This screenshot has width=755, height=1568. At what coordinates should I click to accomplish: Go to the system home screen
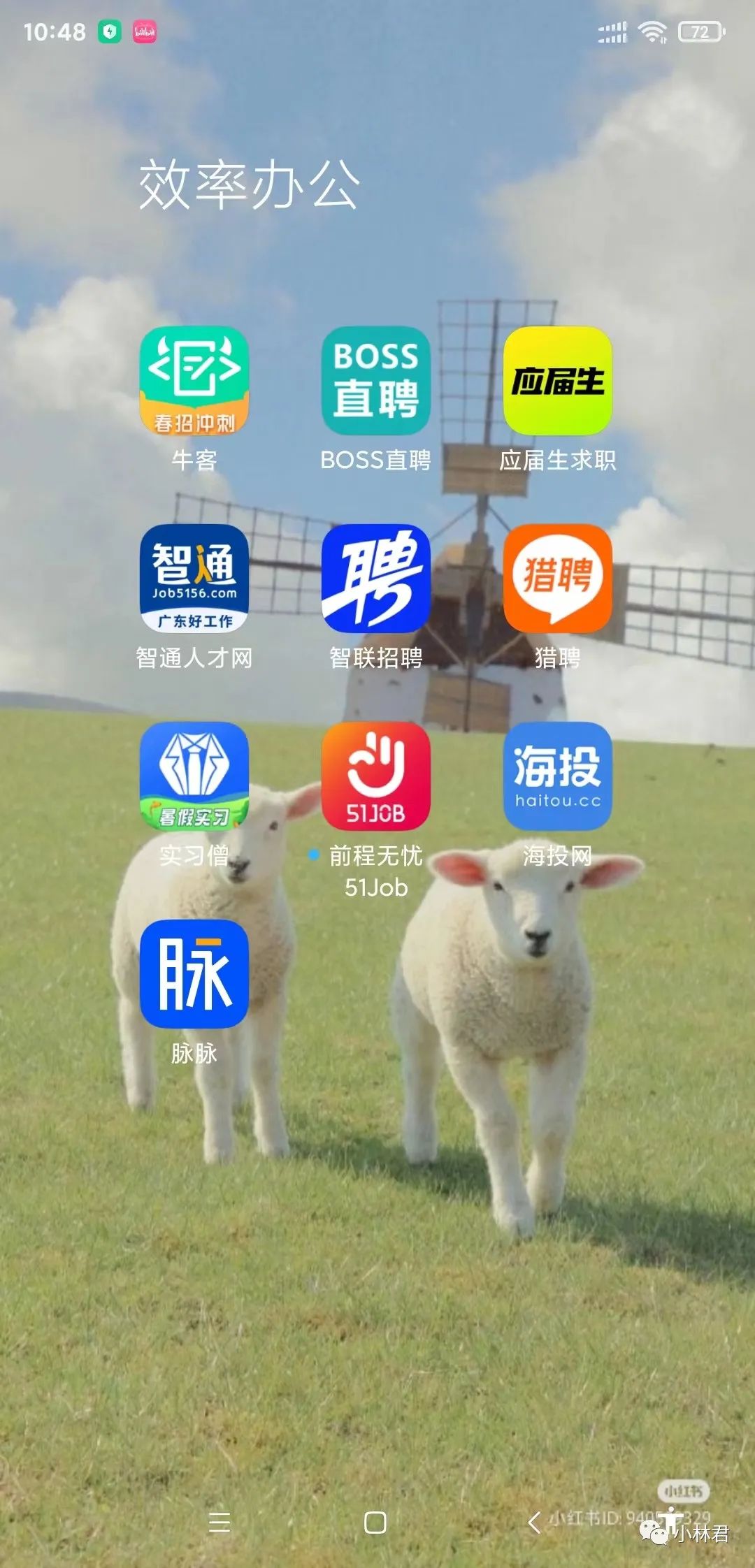[375, 1523]
